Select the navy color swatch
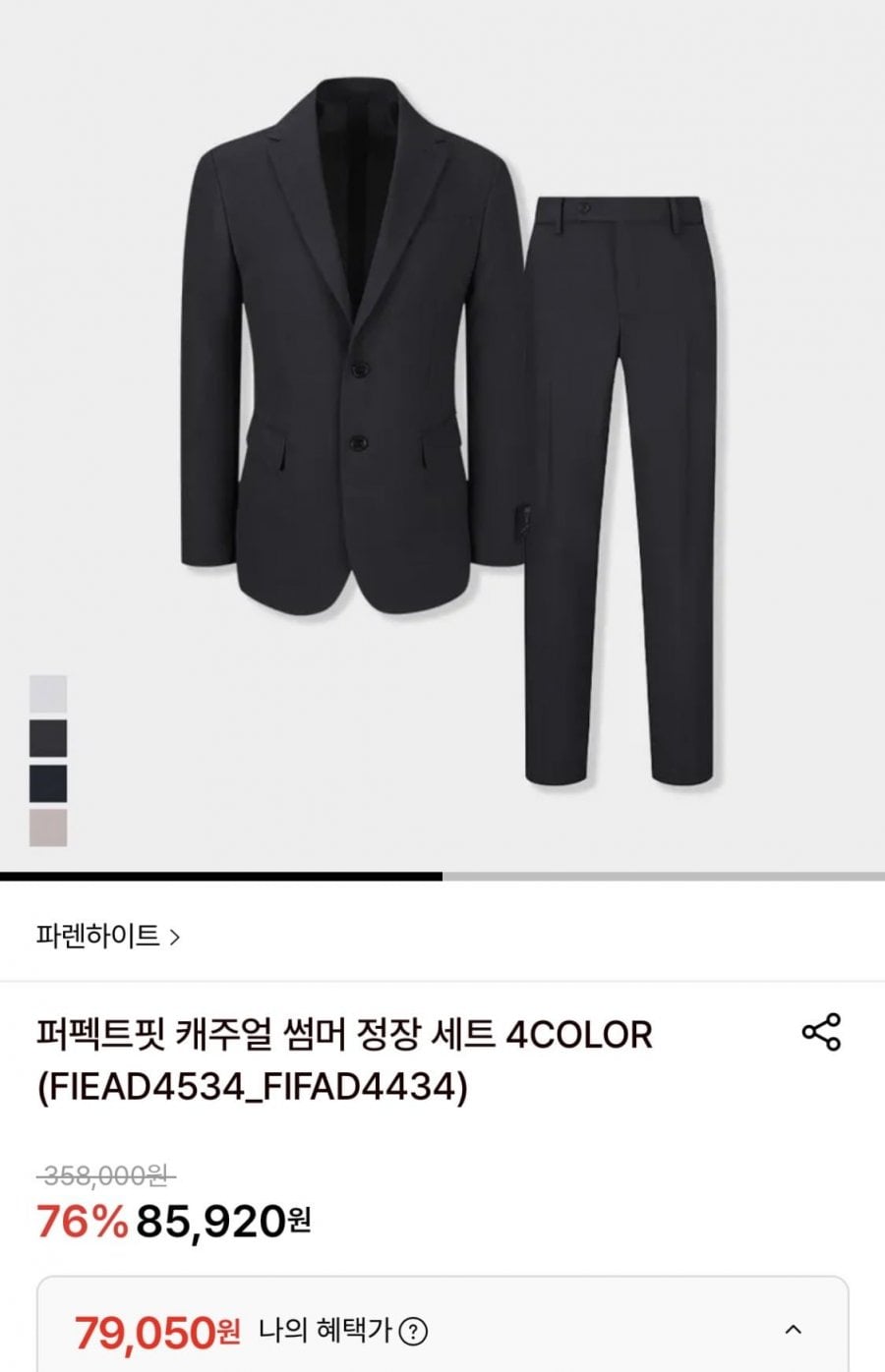The width and height of the screenshot is (885, 1372). coord(48,783)
